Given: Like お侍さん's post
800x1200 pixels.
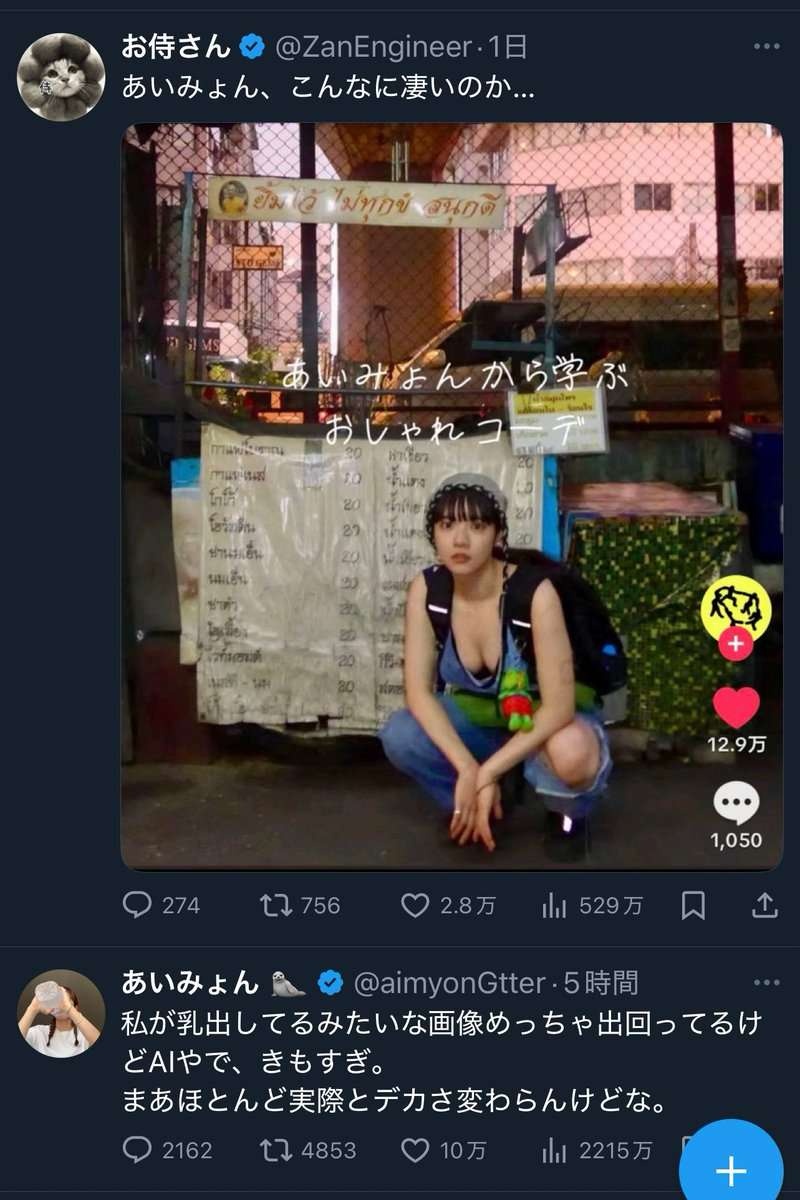Looking at the screenshot, I should tap(415, 906).
